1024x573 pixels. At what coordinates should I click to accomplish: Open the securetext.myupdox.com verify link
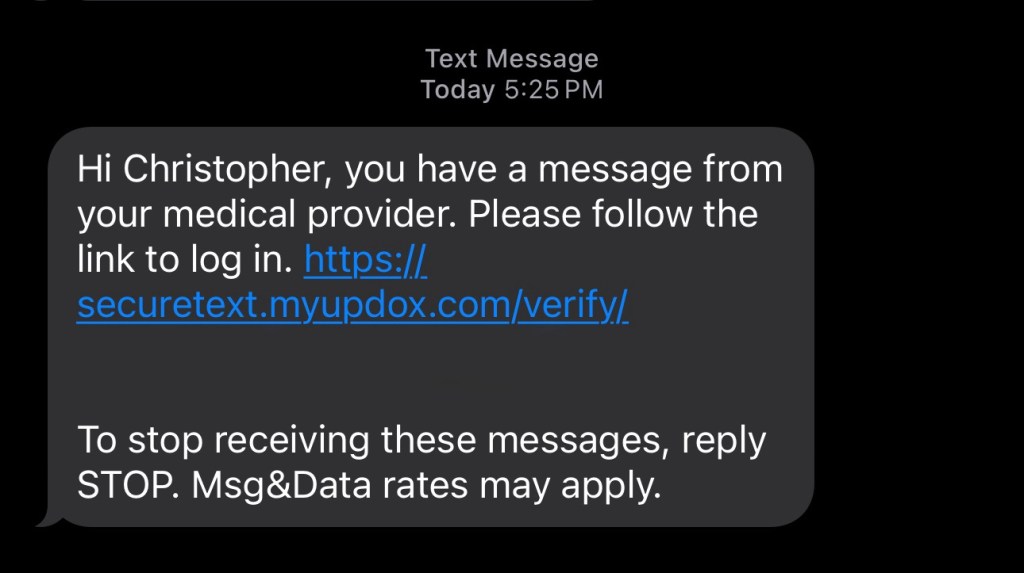(x=352, y=307)
